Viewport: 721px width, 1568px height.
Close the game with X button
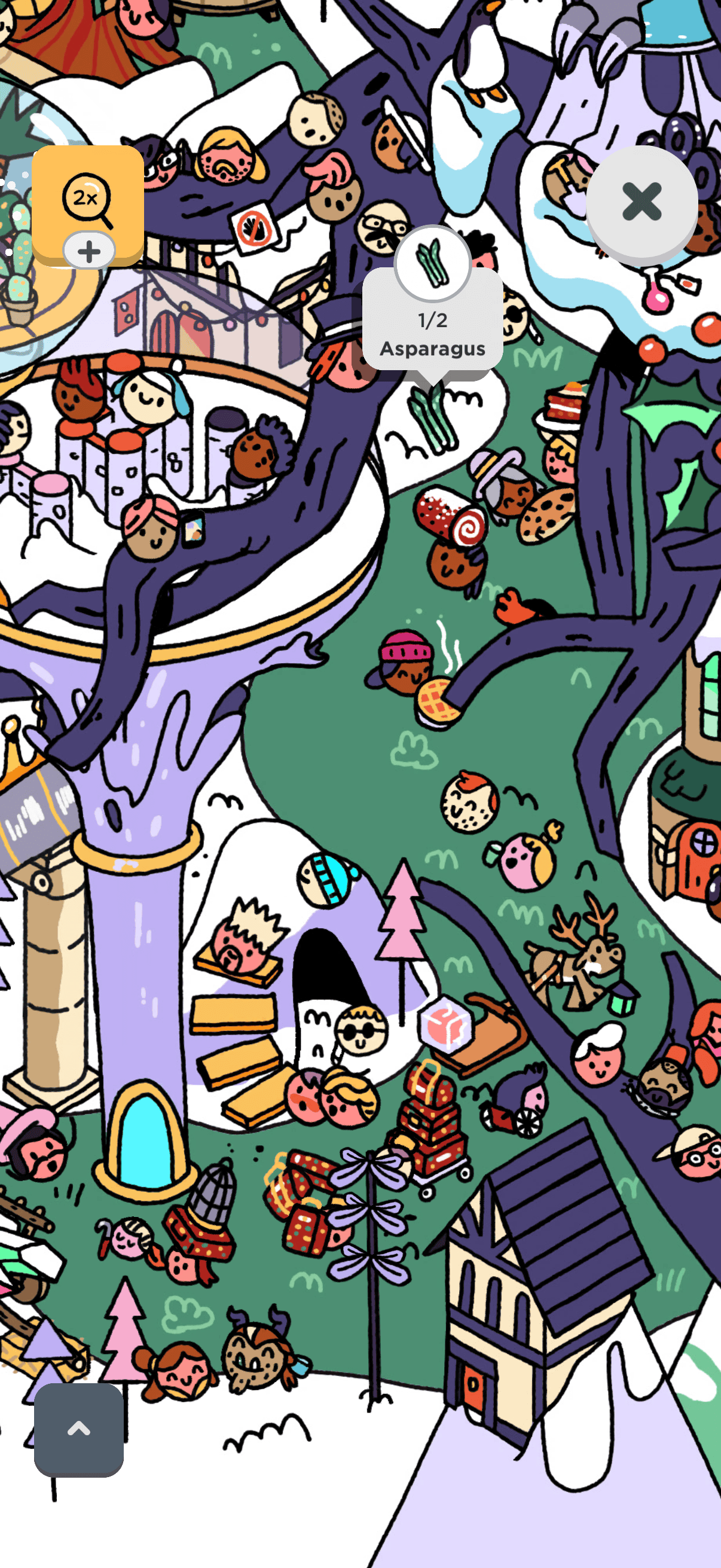pos(641,202)
